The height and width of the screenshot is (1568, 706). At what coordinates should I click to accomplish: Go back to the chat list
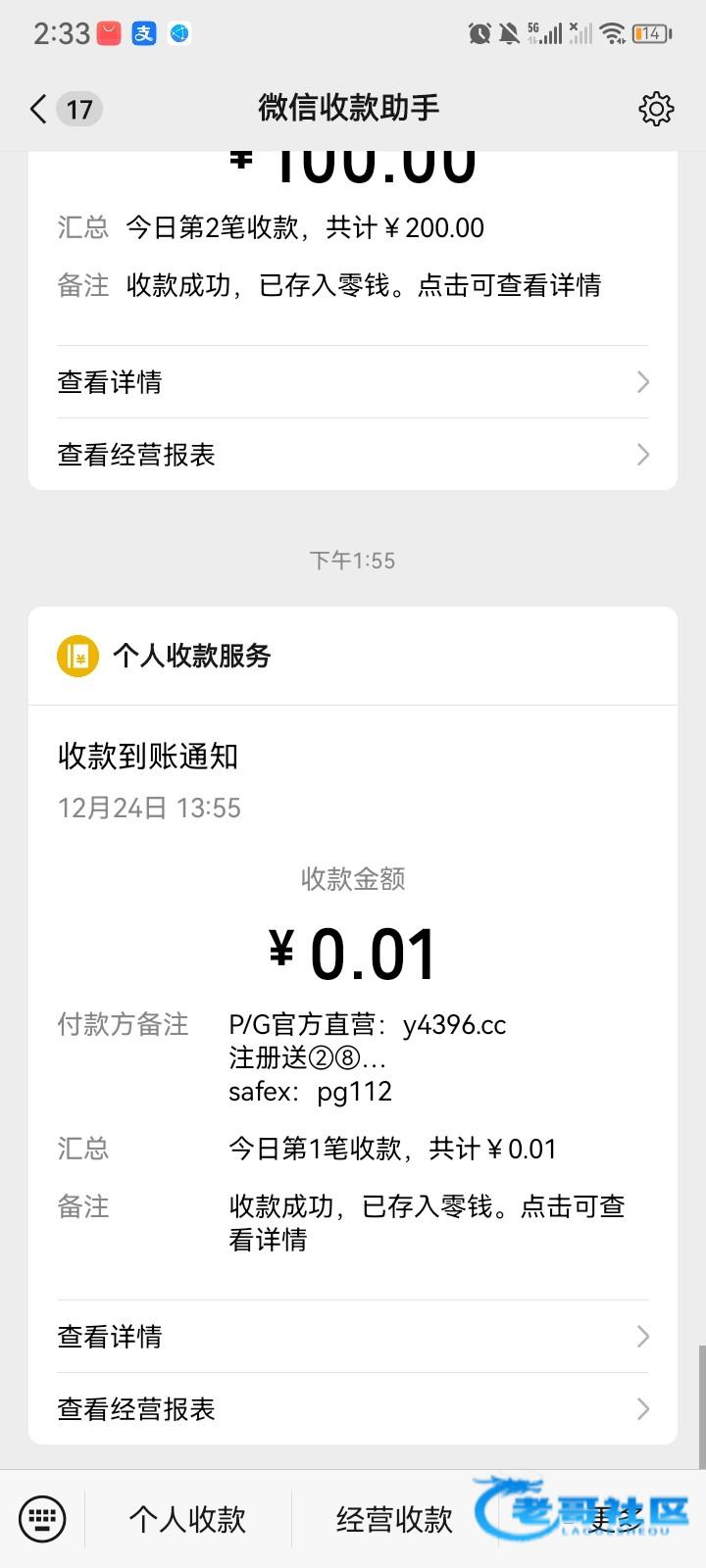39,109
